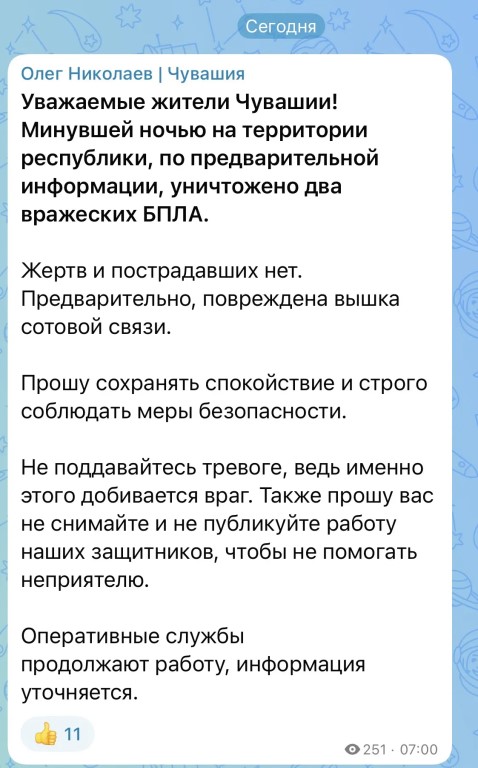
Task: React with the thumbs-up reaction showing 11
Action: pyautogui.click(x=57, y=734)
